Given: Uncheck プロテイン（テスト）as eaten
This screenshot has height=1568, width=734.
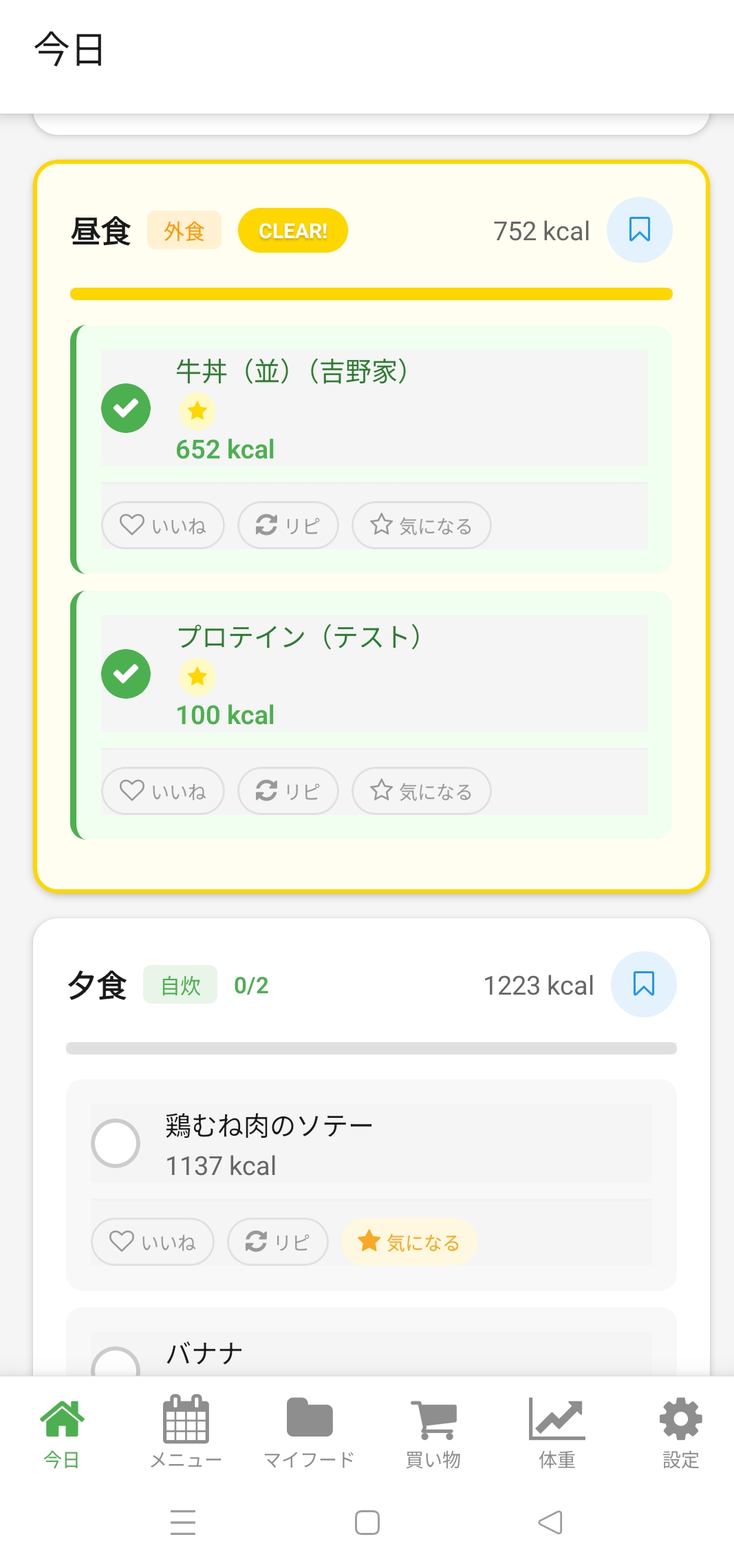Looking at the screenshot, I should pyautogui.click(x=126, y=673).
